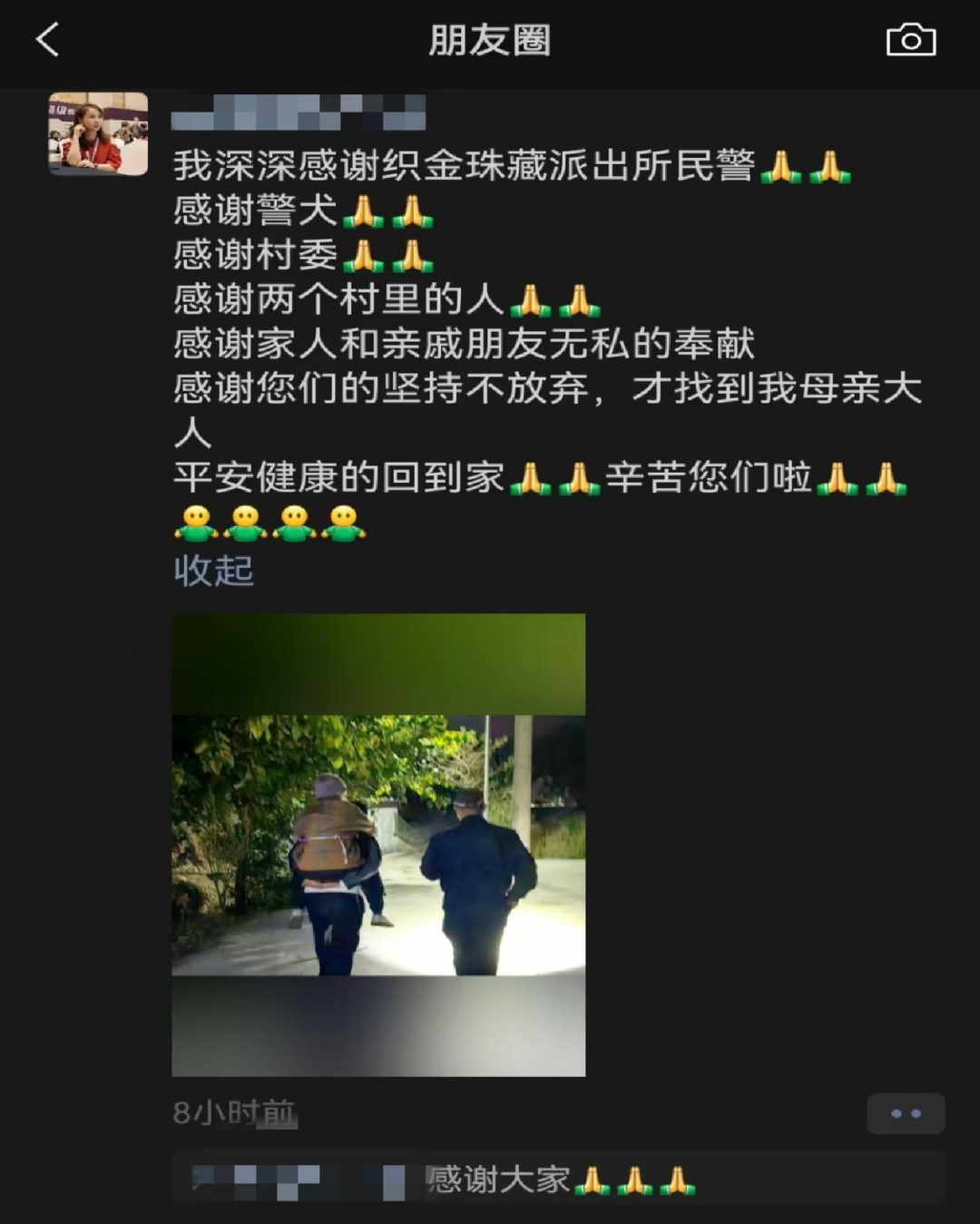The height and width of the screenshot is (1224, 980).
Task: Collapse the post text with 收起
Action: (x=213, y=571)
